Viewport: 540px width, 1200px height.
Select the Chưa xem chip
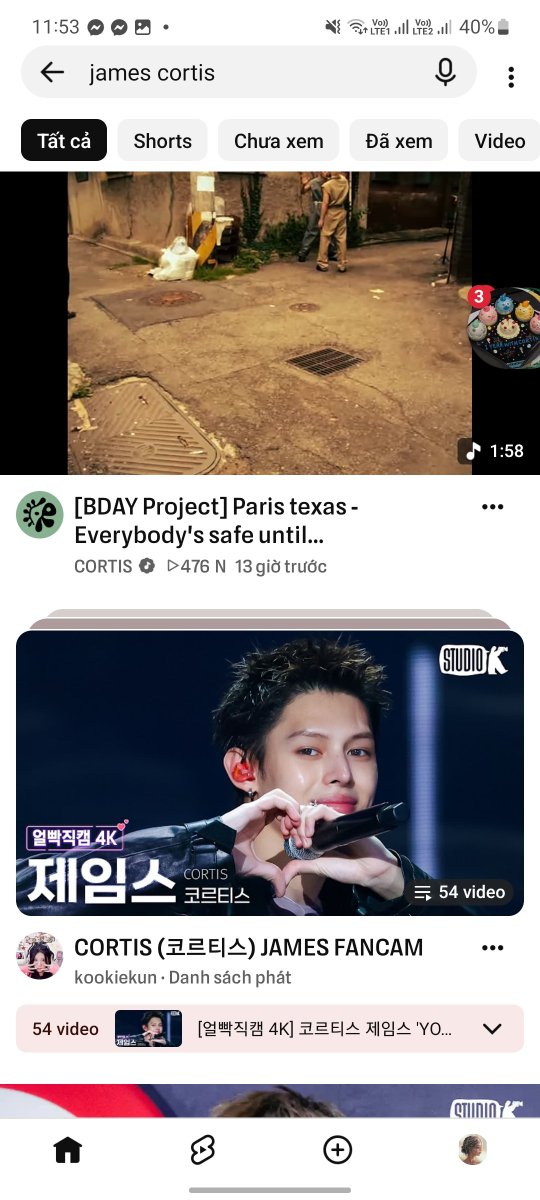278,141
